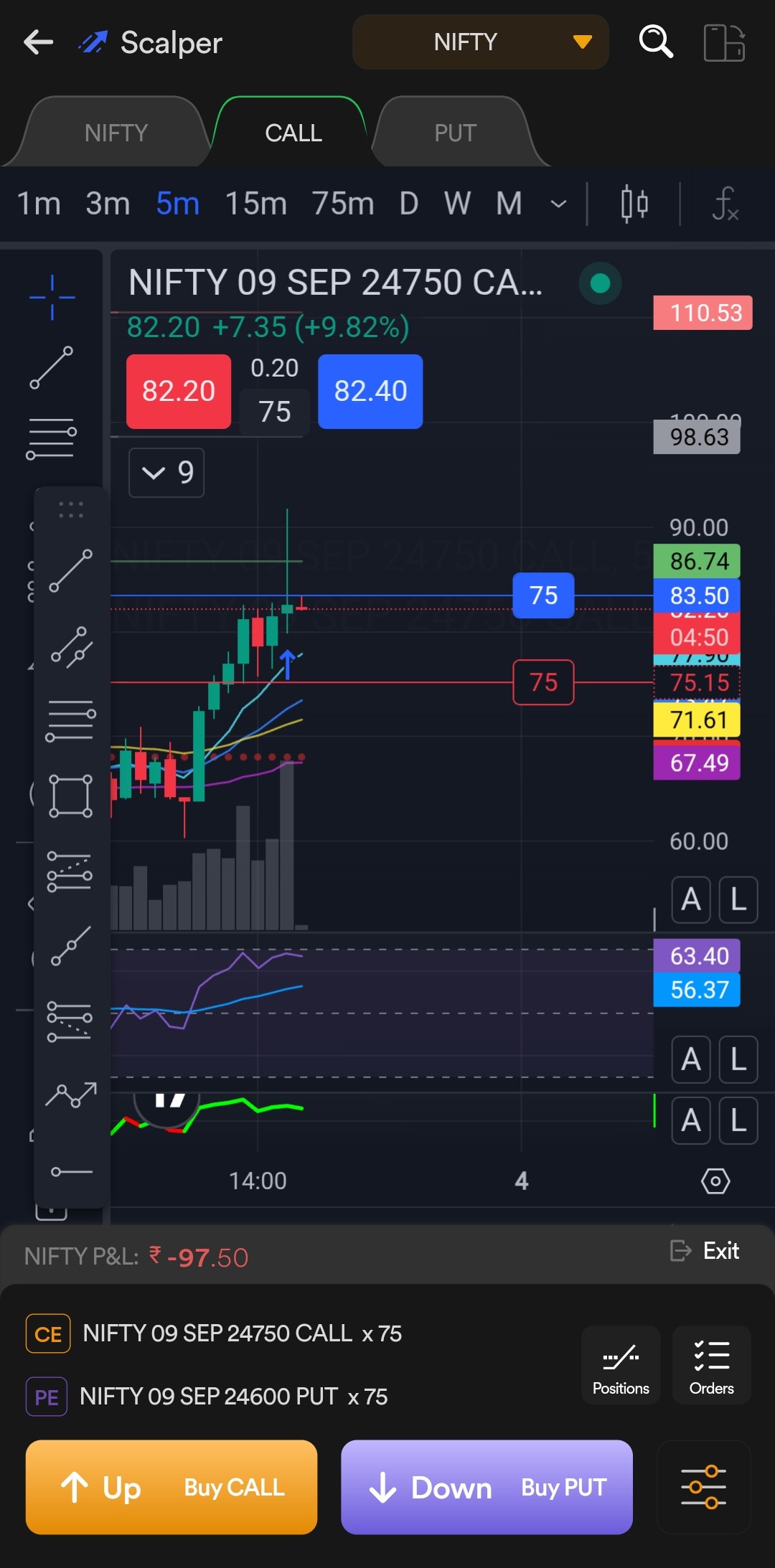The height and width of the screenshot is (1568, 775).
Task: Open the candlestick chart type selector
Action: click(634, 204)
